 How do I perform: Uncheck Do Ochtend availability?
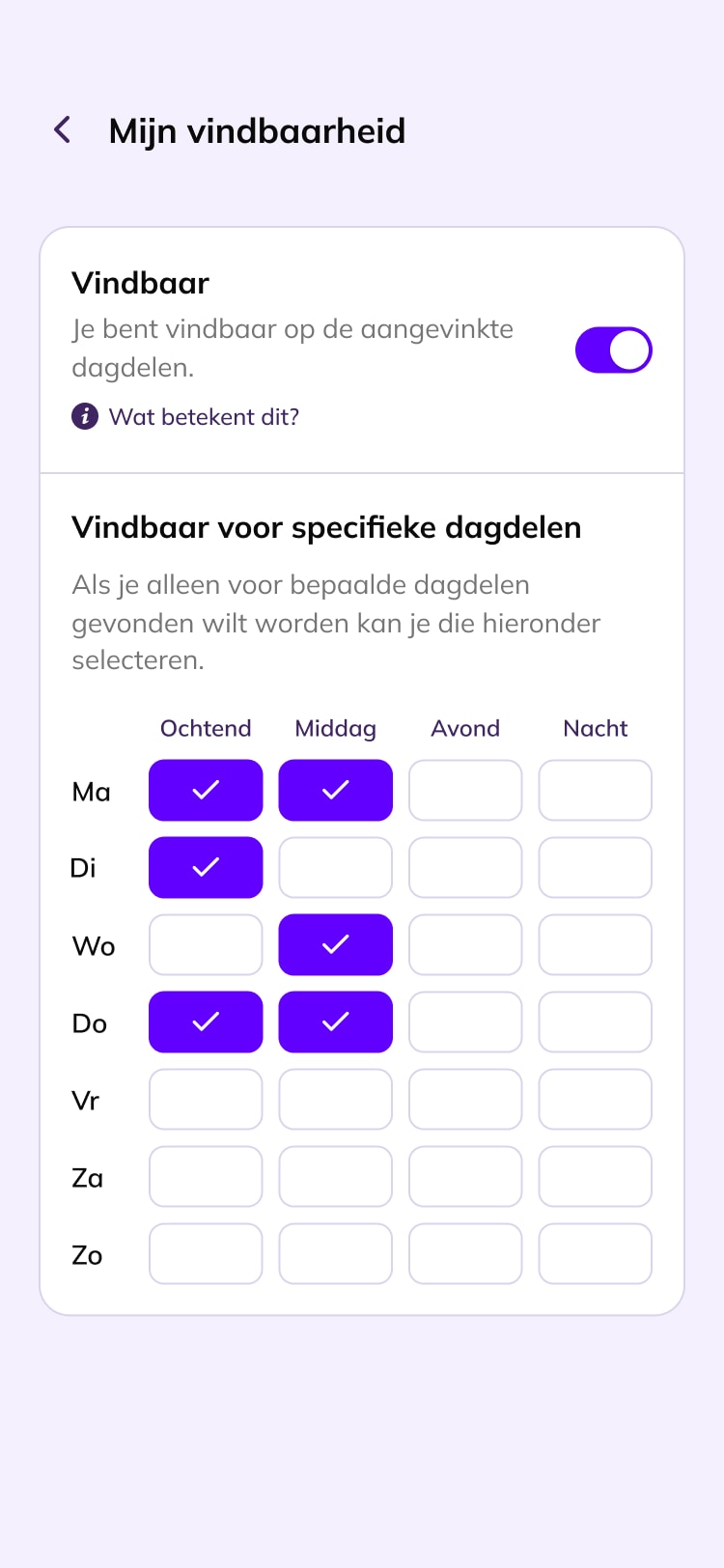(x=206, y=1022)
